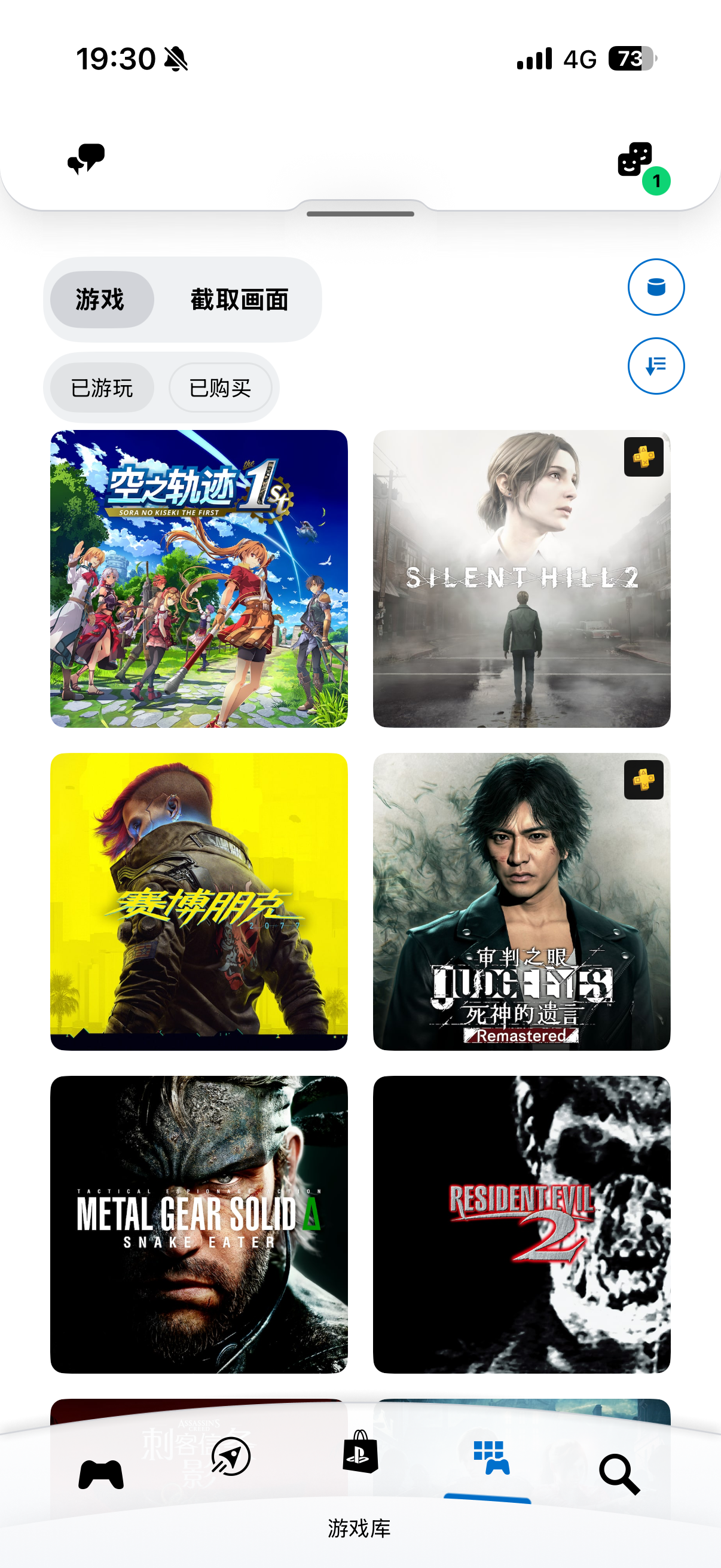Open the PlayStation Store tab
This screenshot has width=721, height=1568.
click(360, 1453)
